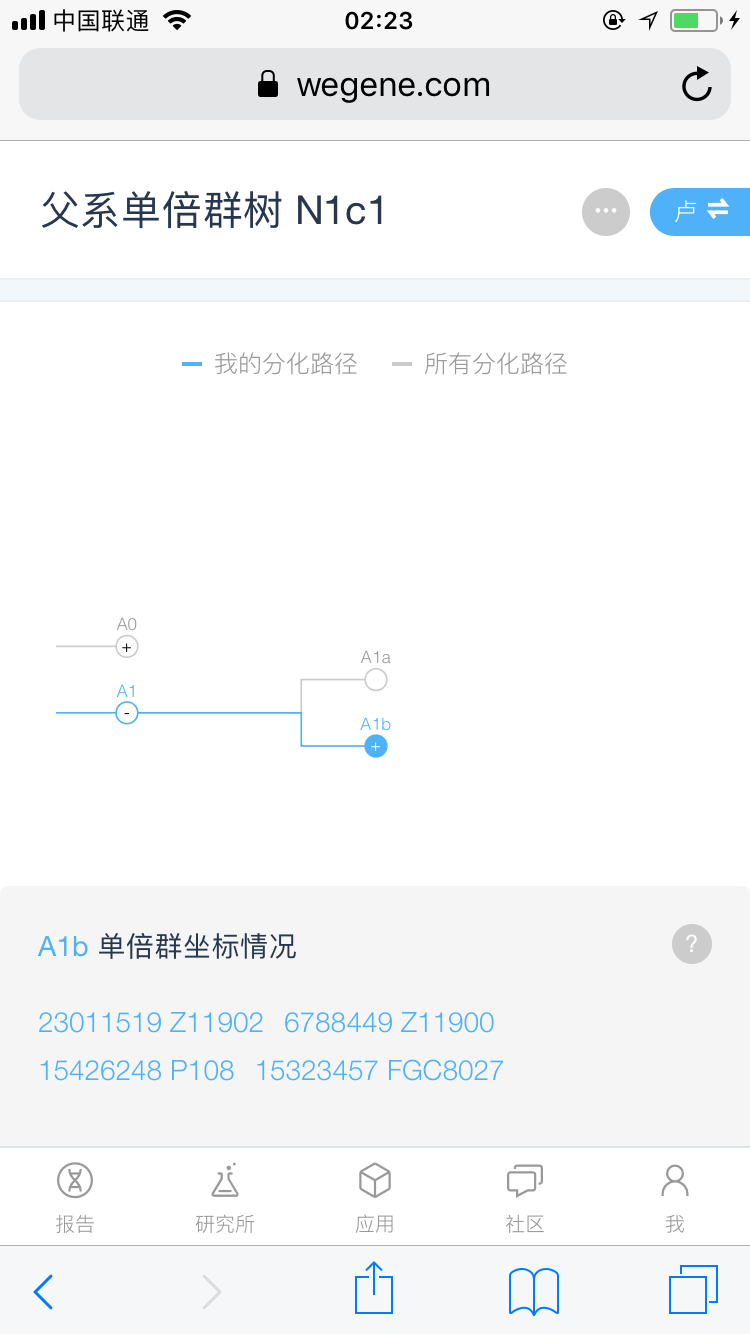
Task: Open the three-dot more options button
Action: coord(606,212)
